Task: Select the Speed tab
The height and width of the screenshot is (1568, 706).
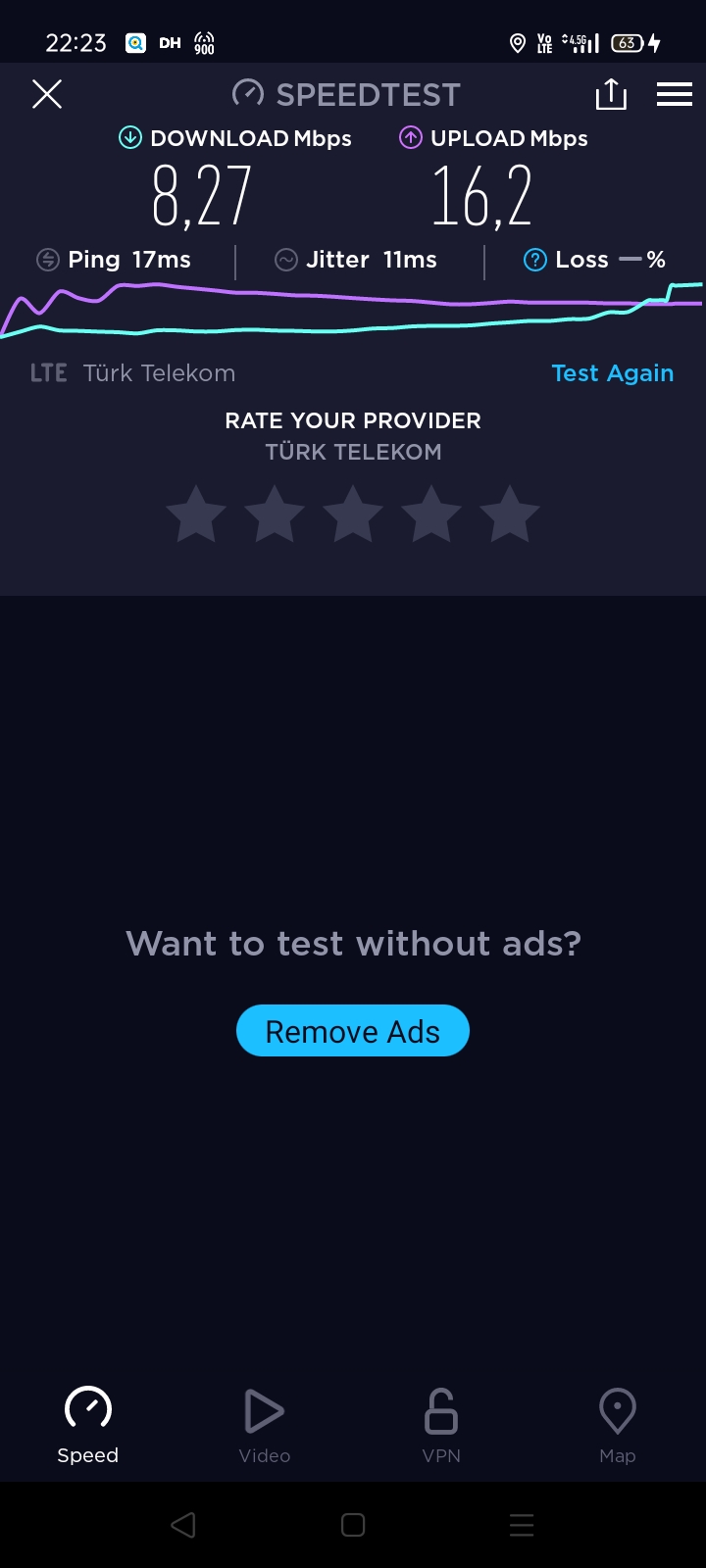Action: click(88, 1426)
